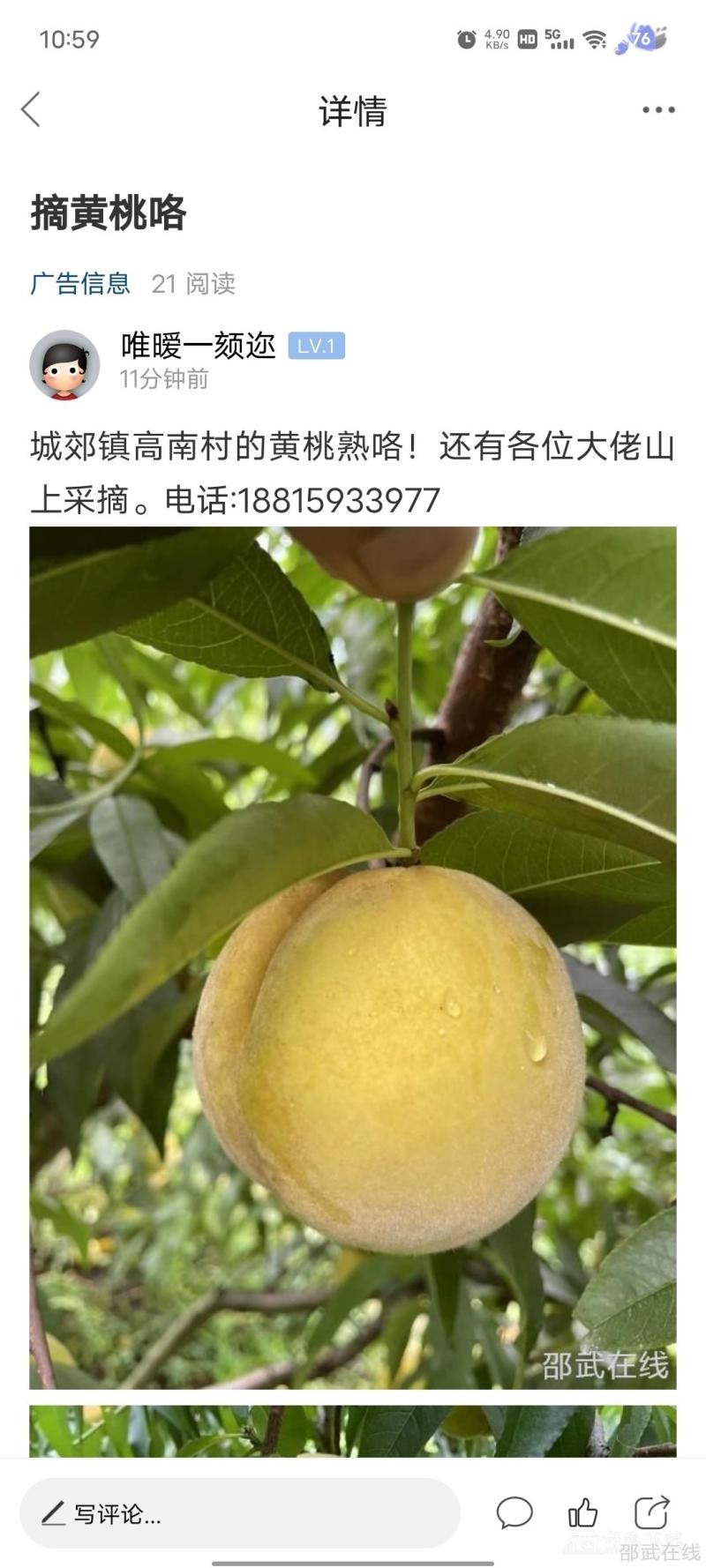Open the three-dot overflow menu
This screenshot has width=706, height=1568.
tap(658, 110)
